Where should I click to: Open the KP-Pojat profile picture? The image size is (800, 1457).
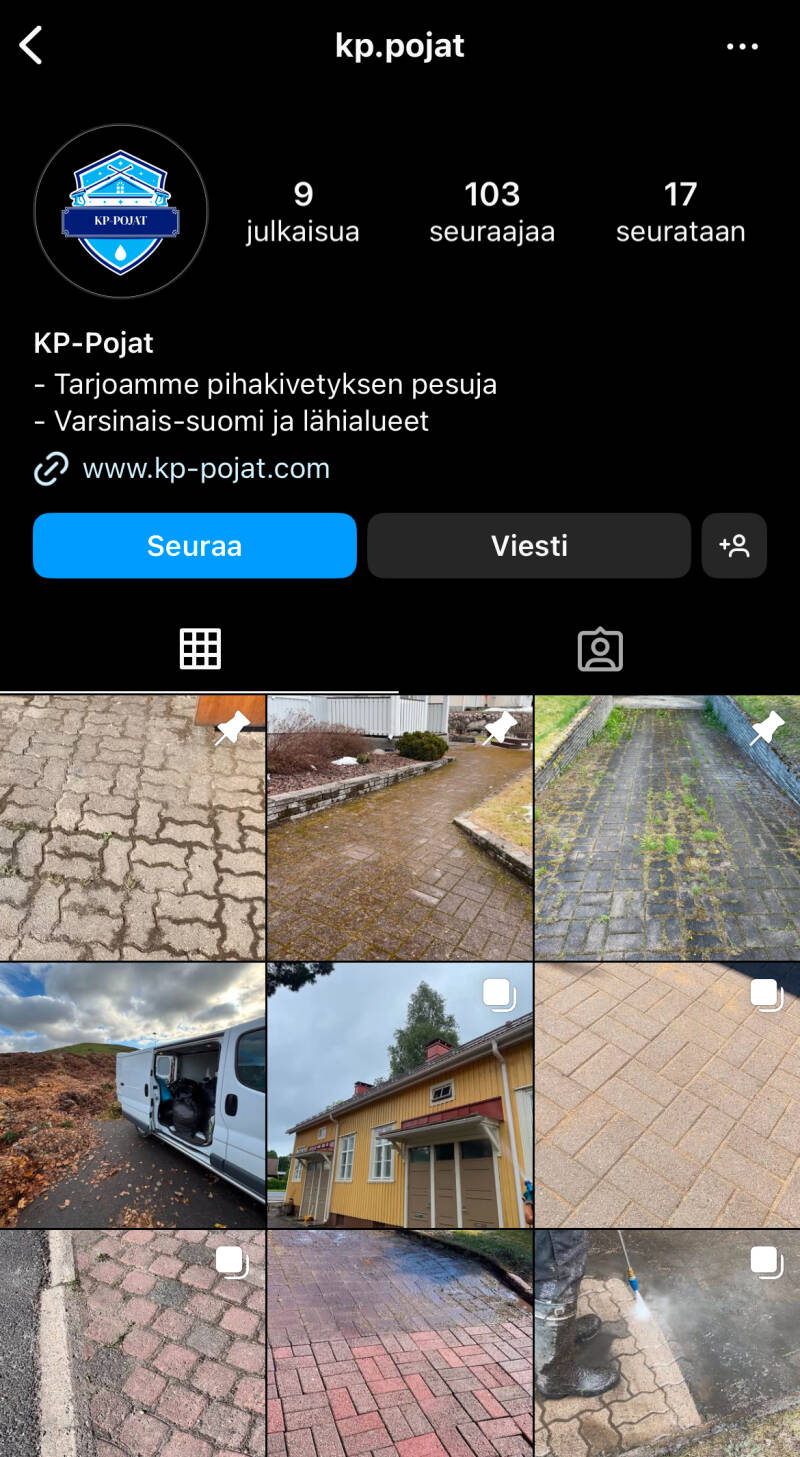[x=121, y=211]
